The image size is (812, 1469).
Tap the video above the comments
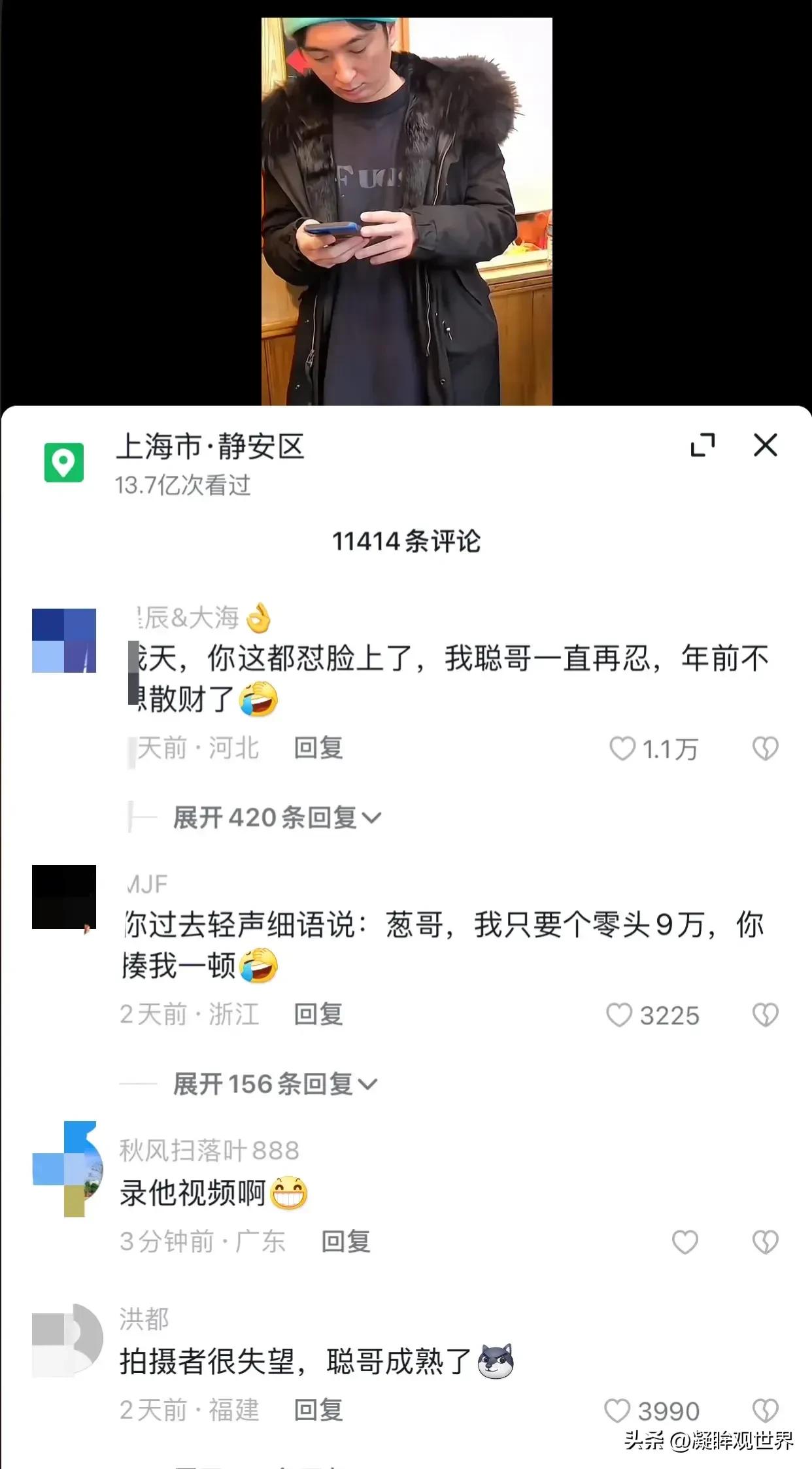click(407, 209)
